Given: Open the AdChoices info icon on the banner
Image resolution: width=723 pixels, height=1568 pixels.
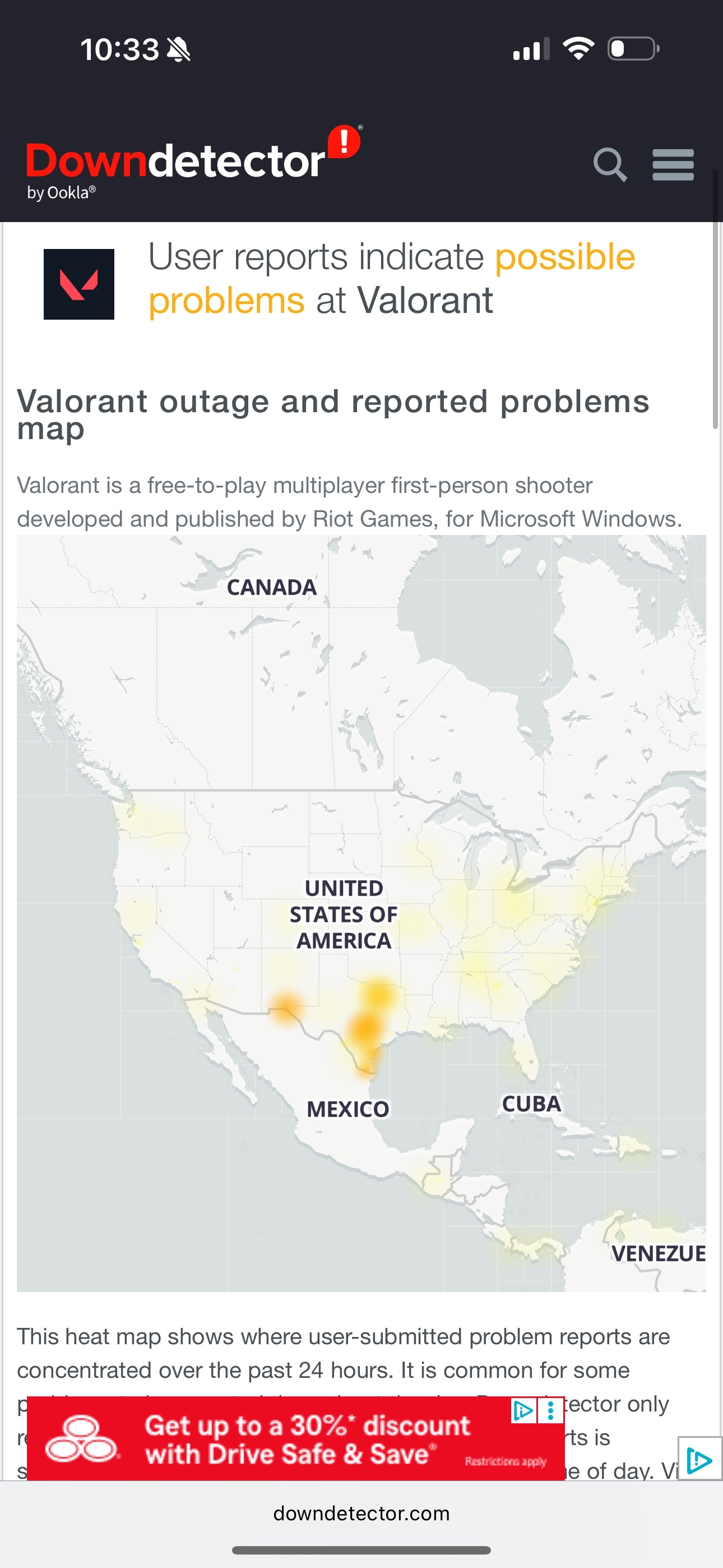Looking at the screenshot, I should (x=523, y=1410).
